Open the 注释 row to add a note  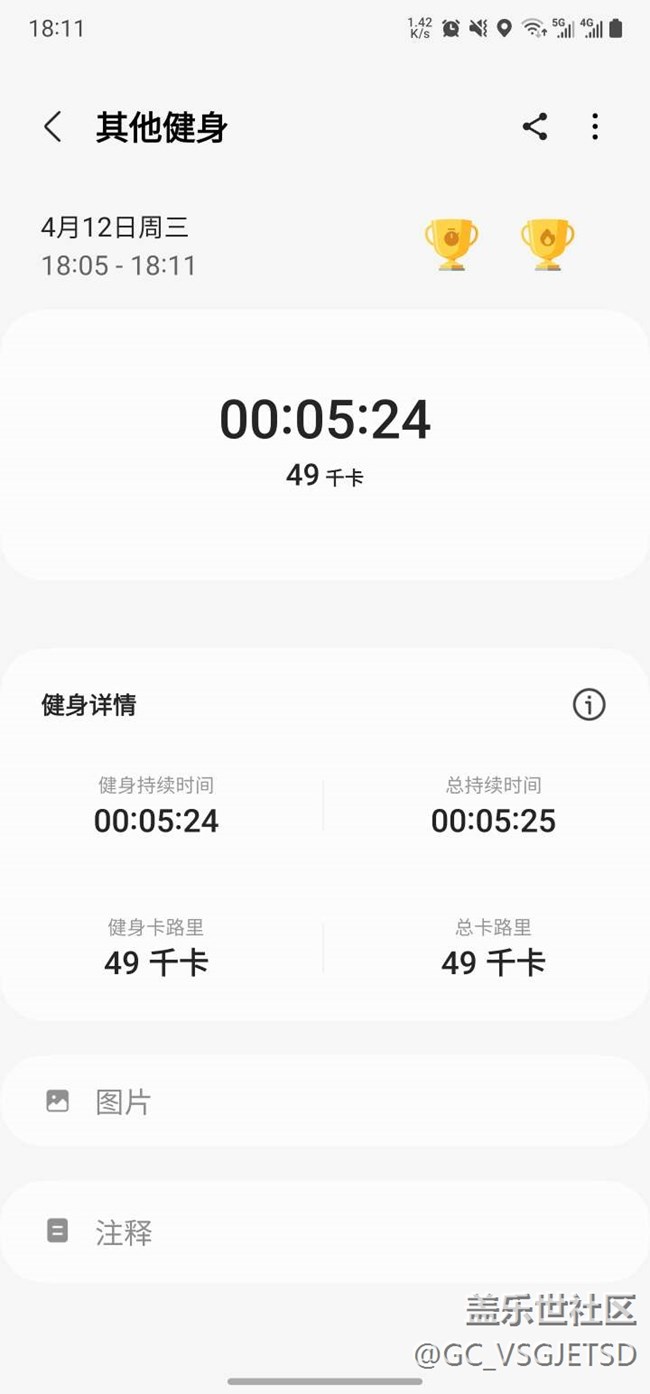(325, 1231)
